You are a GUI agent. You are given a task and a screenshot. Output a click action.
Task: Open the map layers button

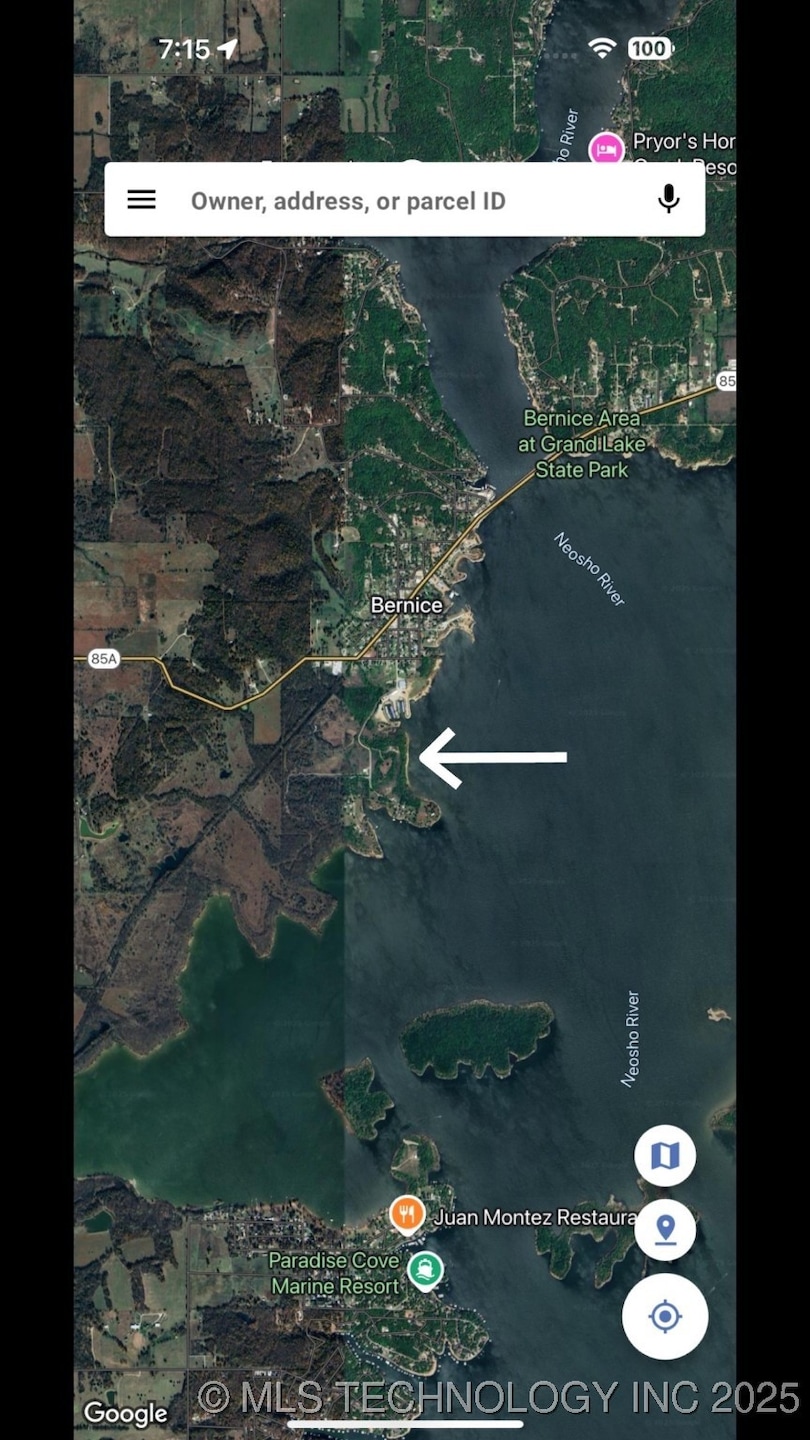click(x=665, y=1156)
